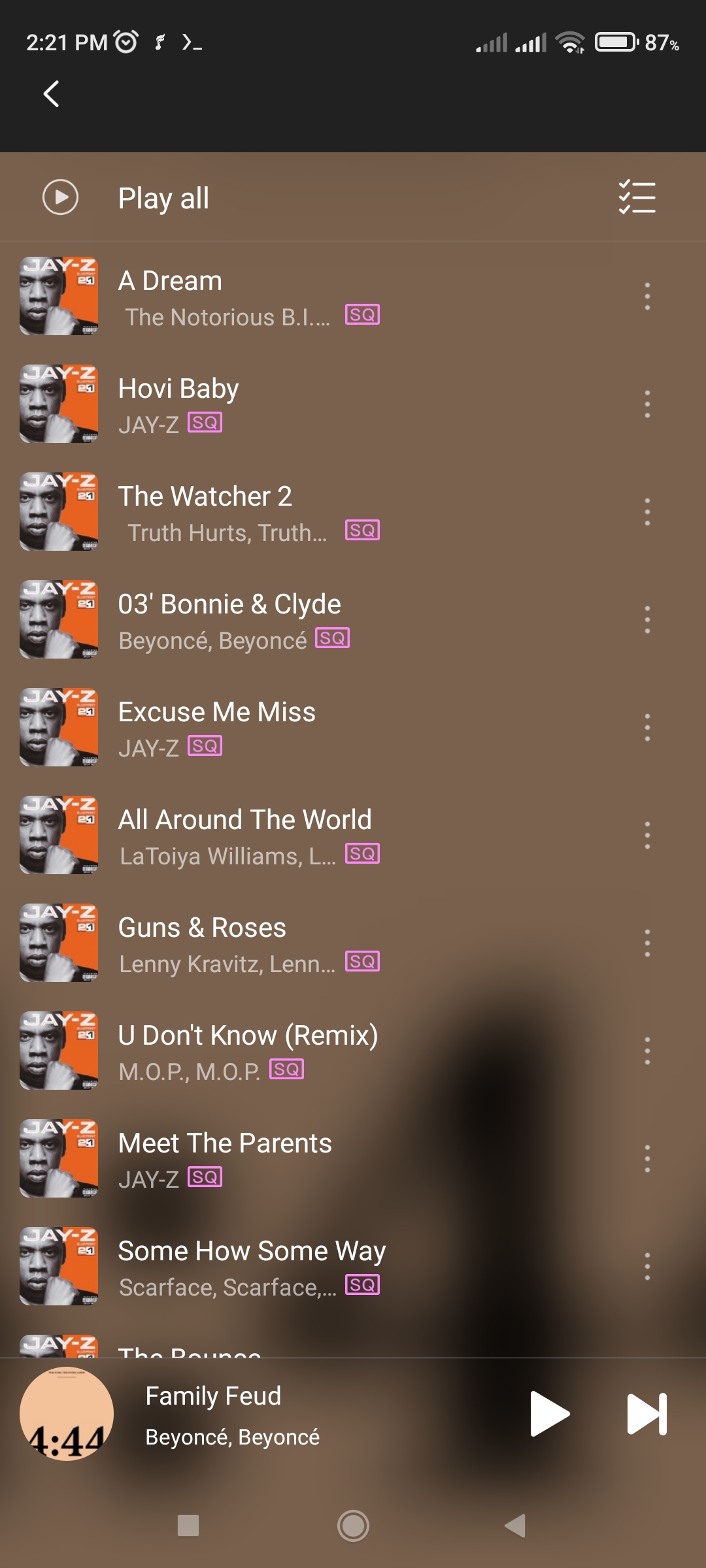
Task: Play the song A Dream
Action: point(261,296)
